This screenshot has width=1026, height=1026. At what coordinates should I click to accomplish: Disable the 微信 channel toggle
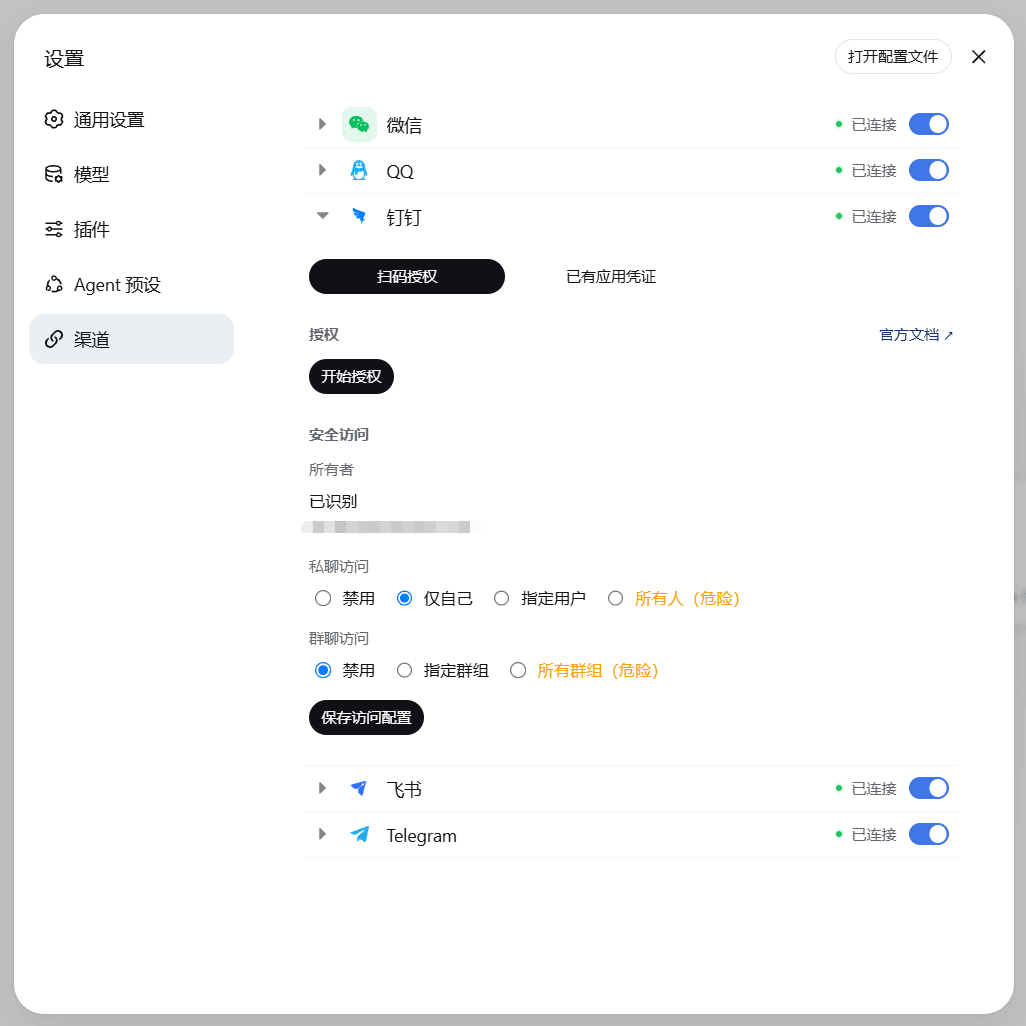929,124
